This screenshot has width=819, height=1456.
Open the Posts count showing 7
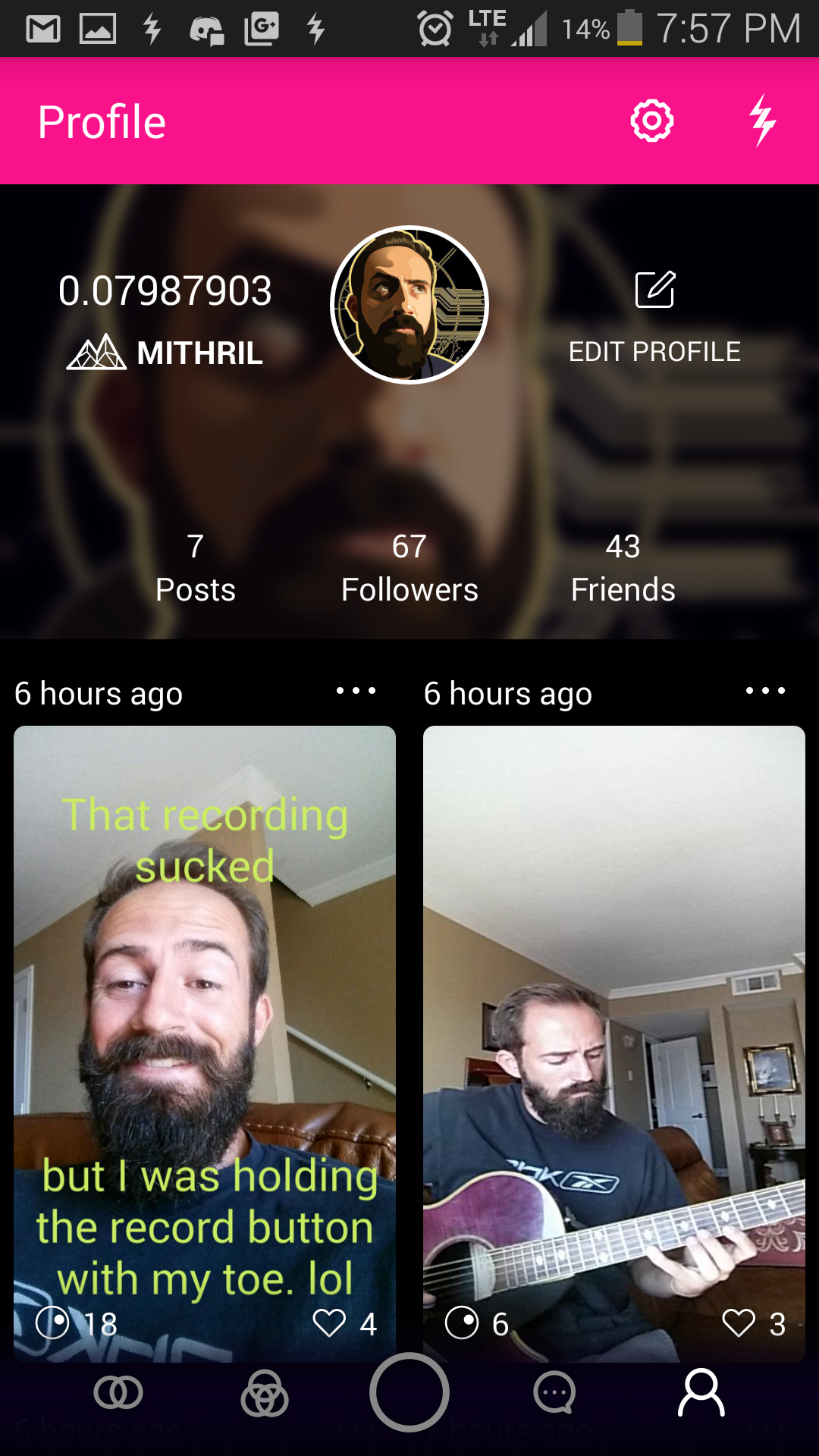196,567
